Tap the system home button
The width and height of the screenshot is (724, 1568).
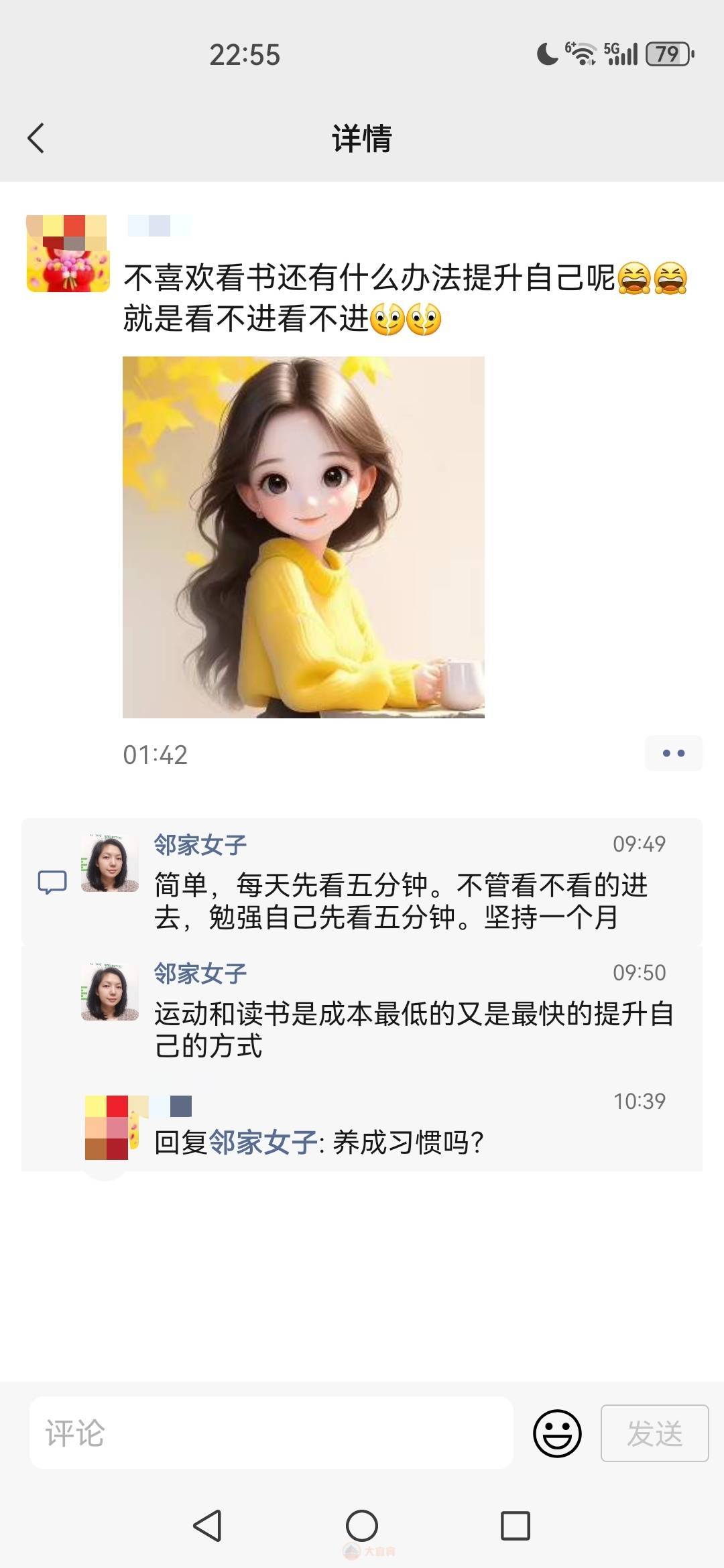(361, 1526)
